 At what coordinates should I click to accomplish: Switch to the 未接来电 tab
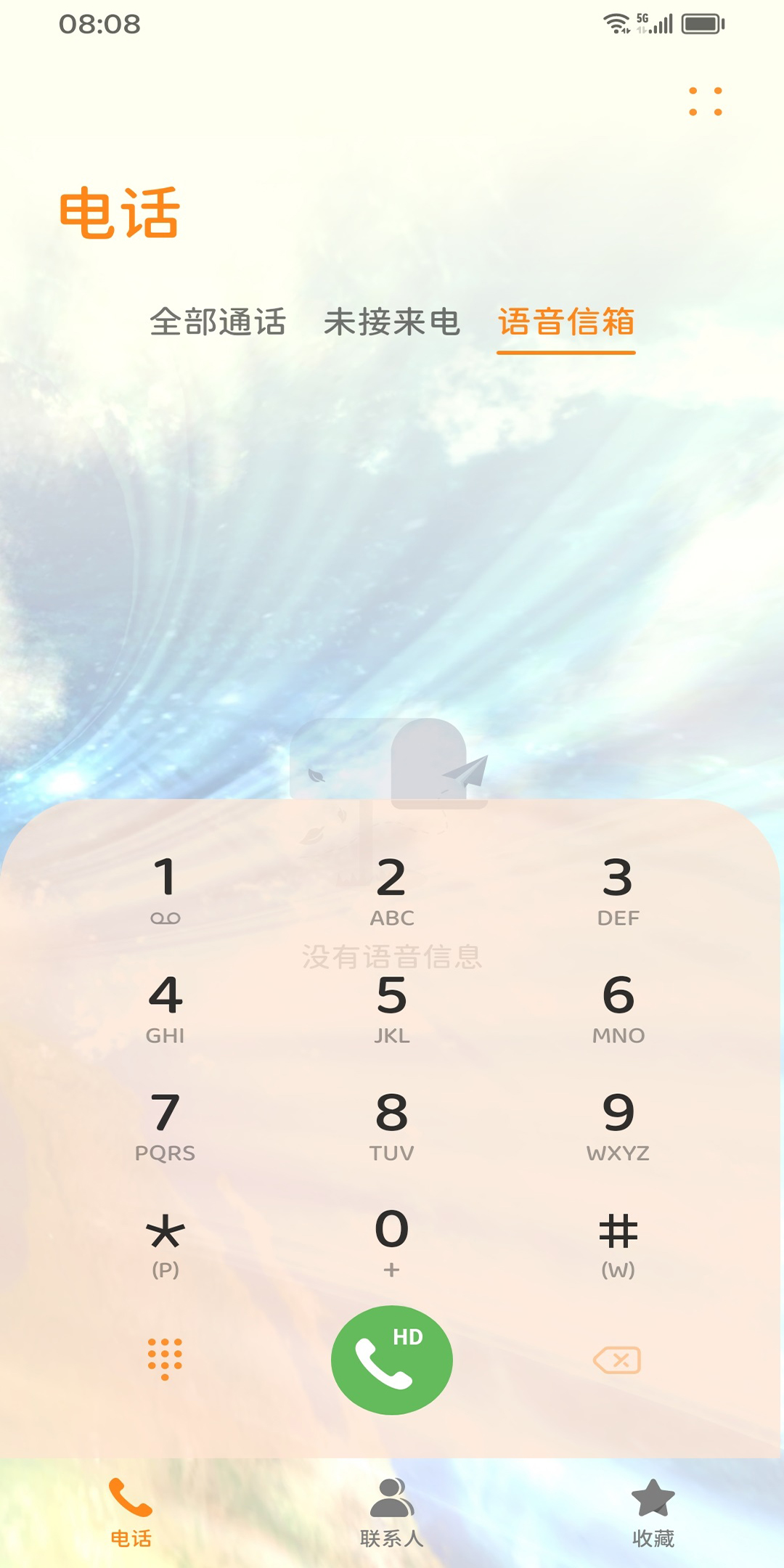click(x=392, y=322)
